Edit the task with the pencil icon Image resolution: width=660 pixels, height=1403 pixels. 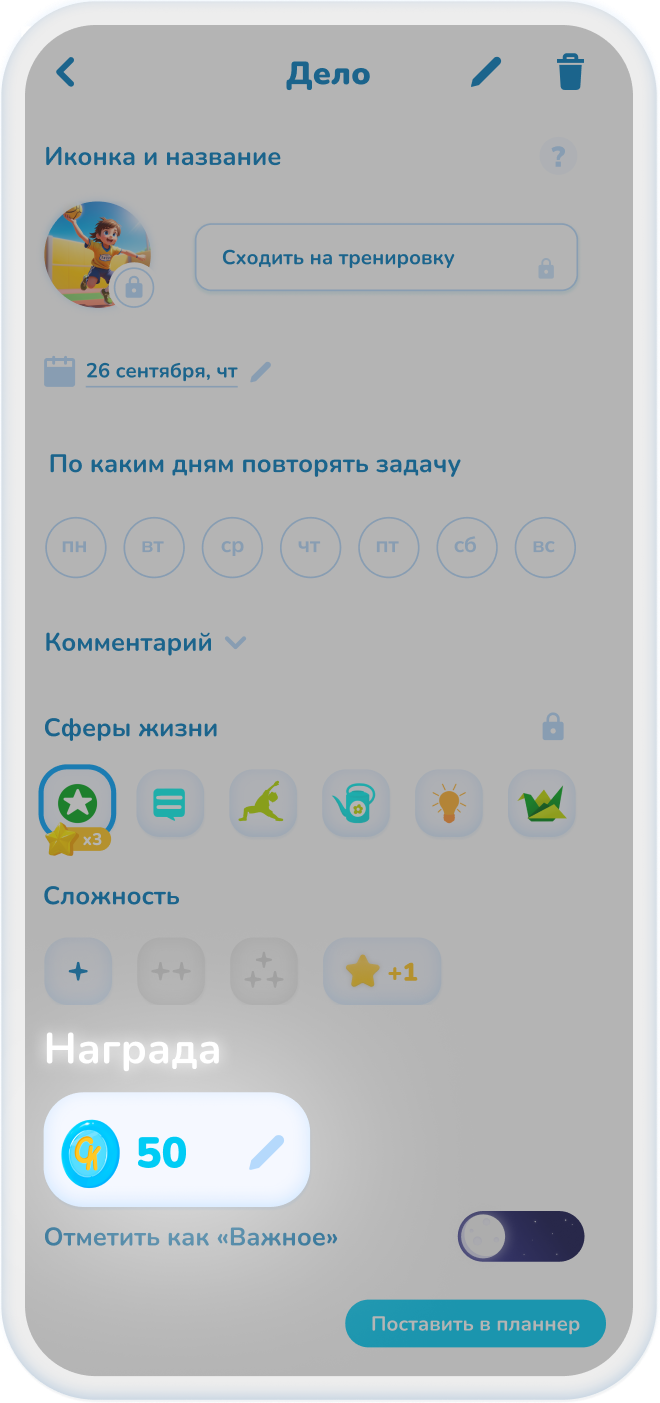coord(486,73)
